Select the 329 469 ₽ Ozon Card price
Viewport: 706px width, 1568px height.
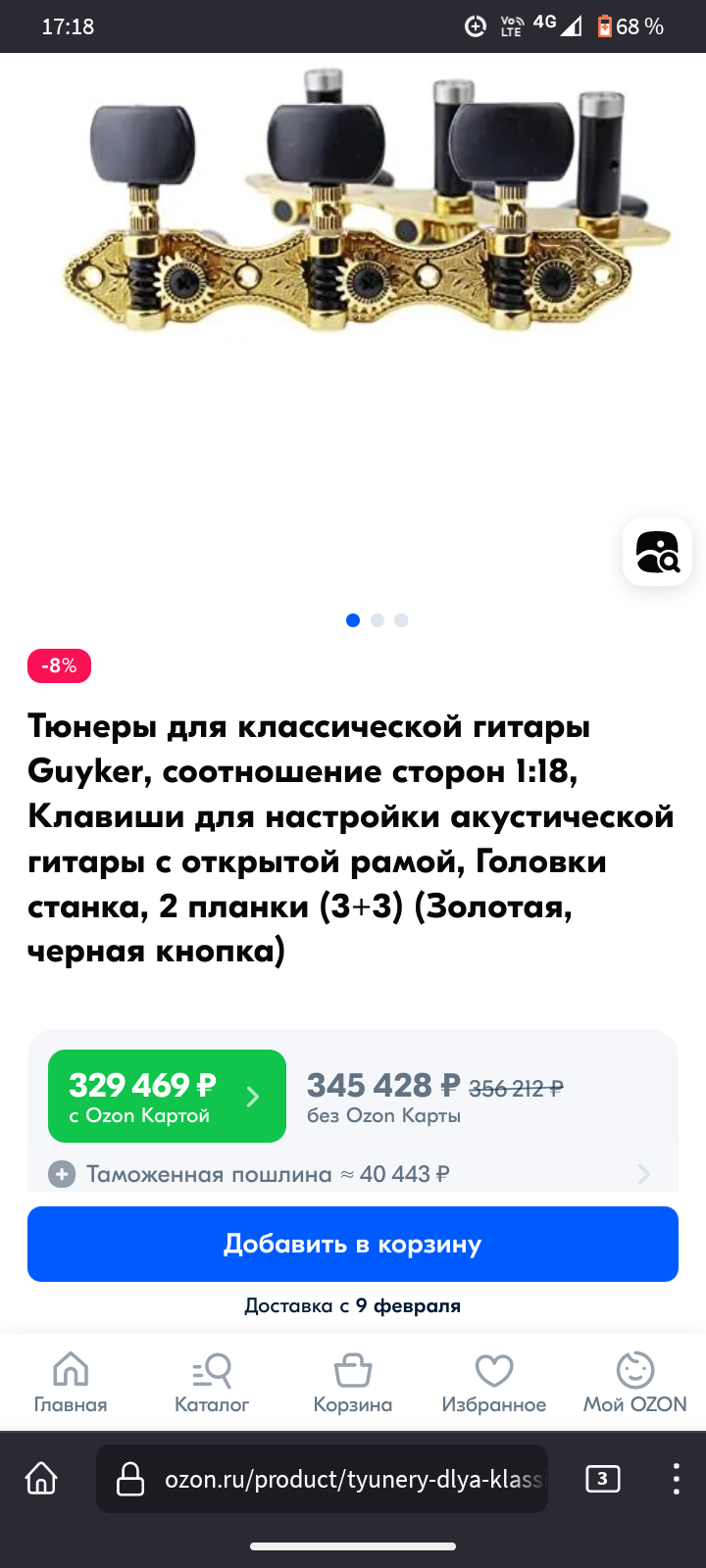167,1096
